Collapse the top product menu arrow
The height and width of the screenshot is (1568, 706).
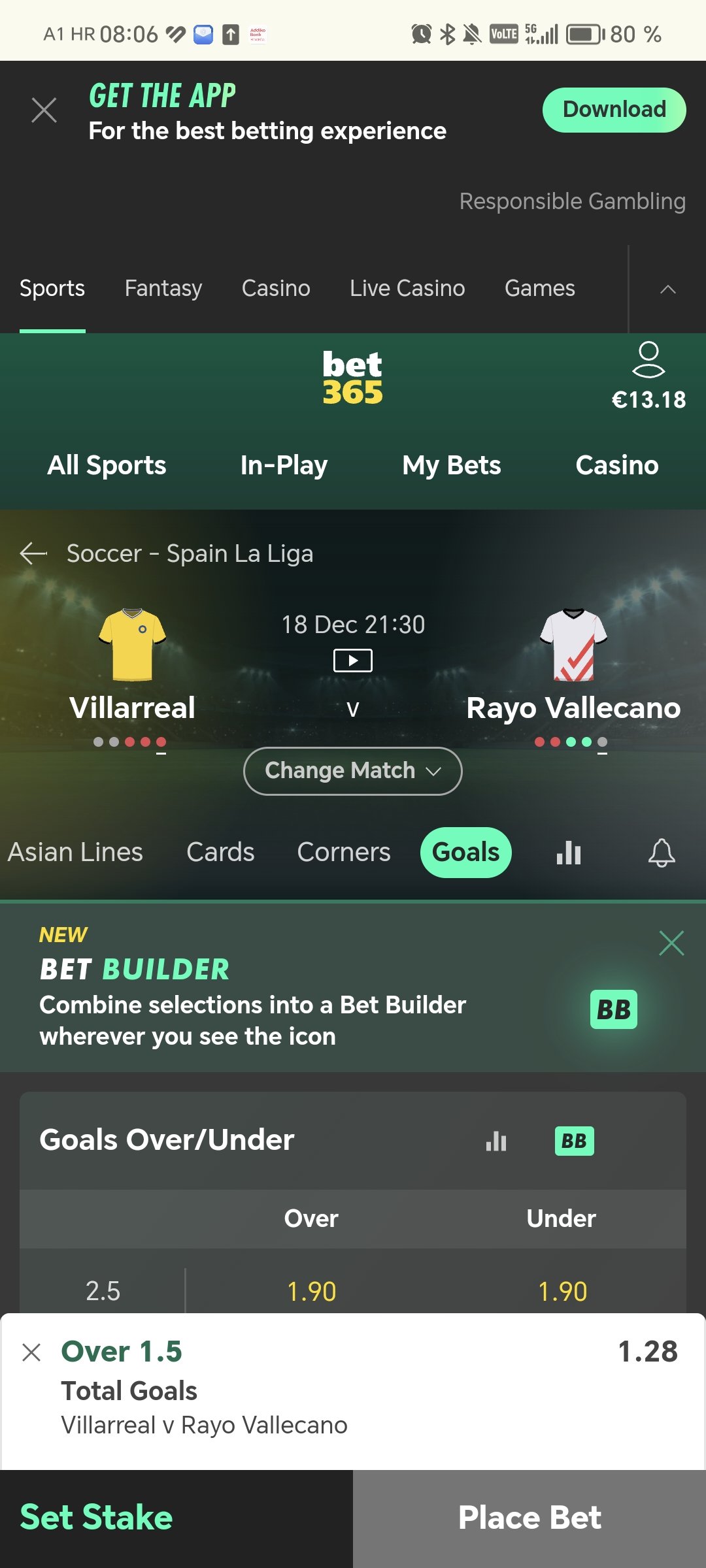(x=667, y=289)
